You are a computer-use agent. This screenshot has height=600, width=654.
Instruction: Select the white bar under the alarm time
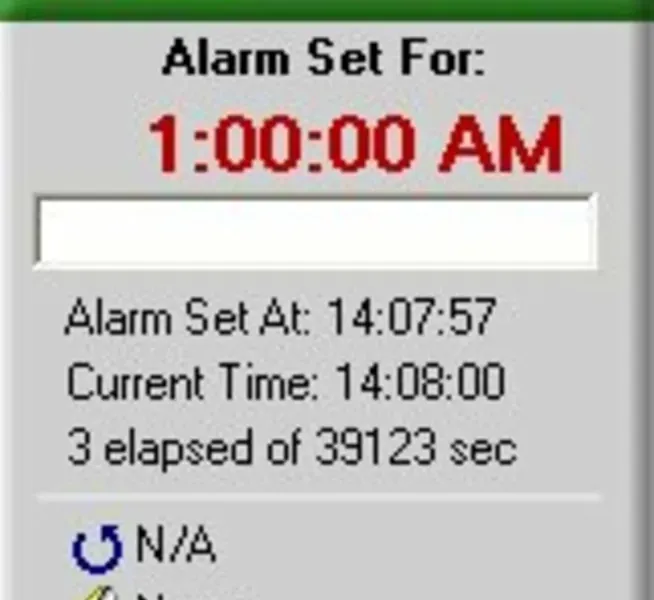coord(315,232)
